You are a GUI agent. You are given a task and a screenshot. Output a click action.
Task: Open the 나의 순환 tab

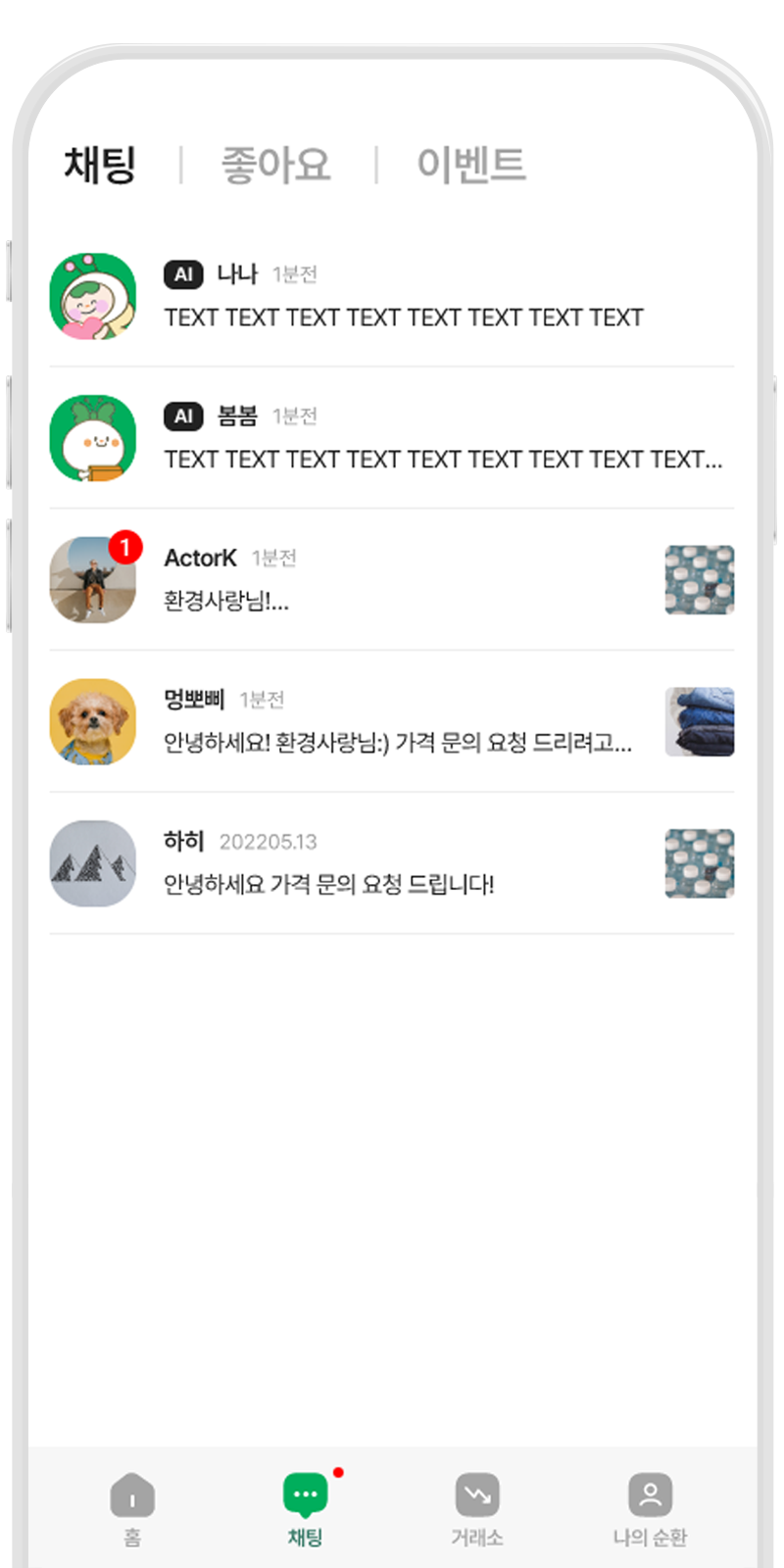tap(650, 1508)
